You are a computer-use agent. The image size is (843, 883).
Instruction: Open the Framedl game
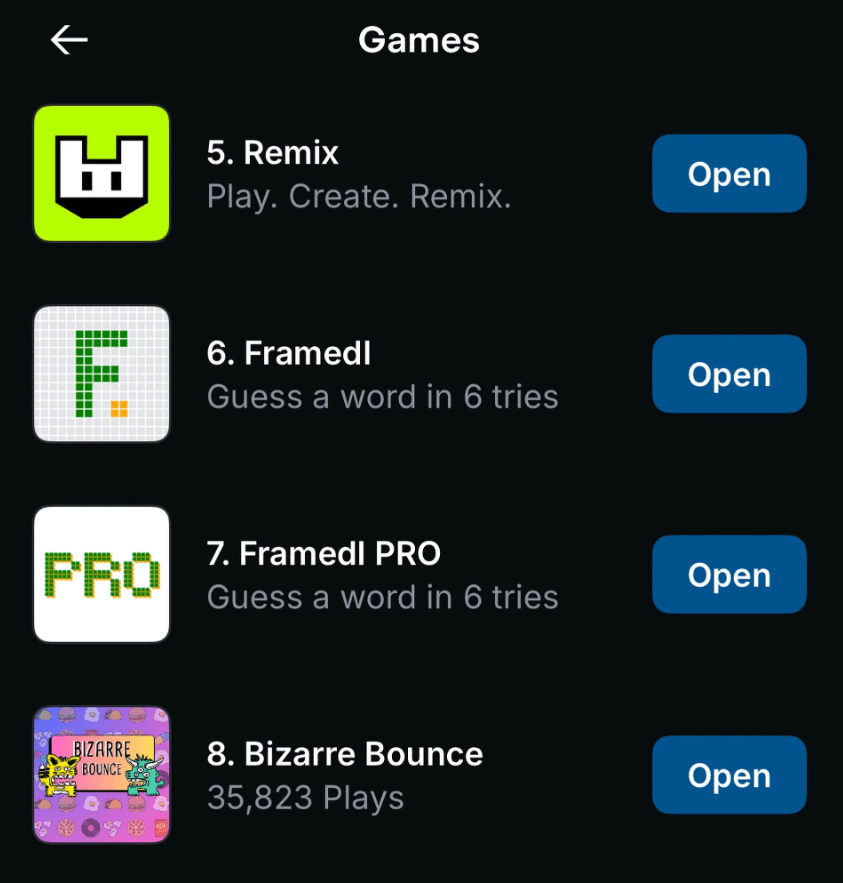coord(729,374)
